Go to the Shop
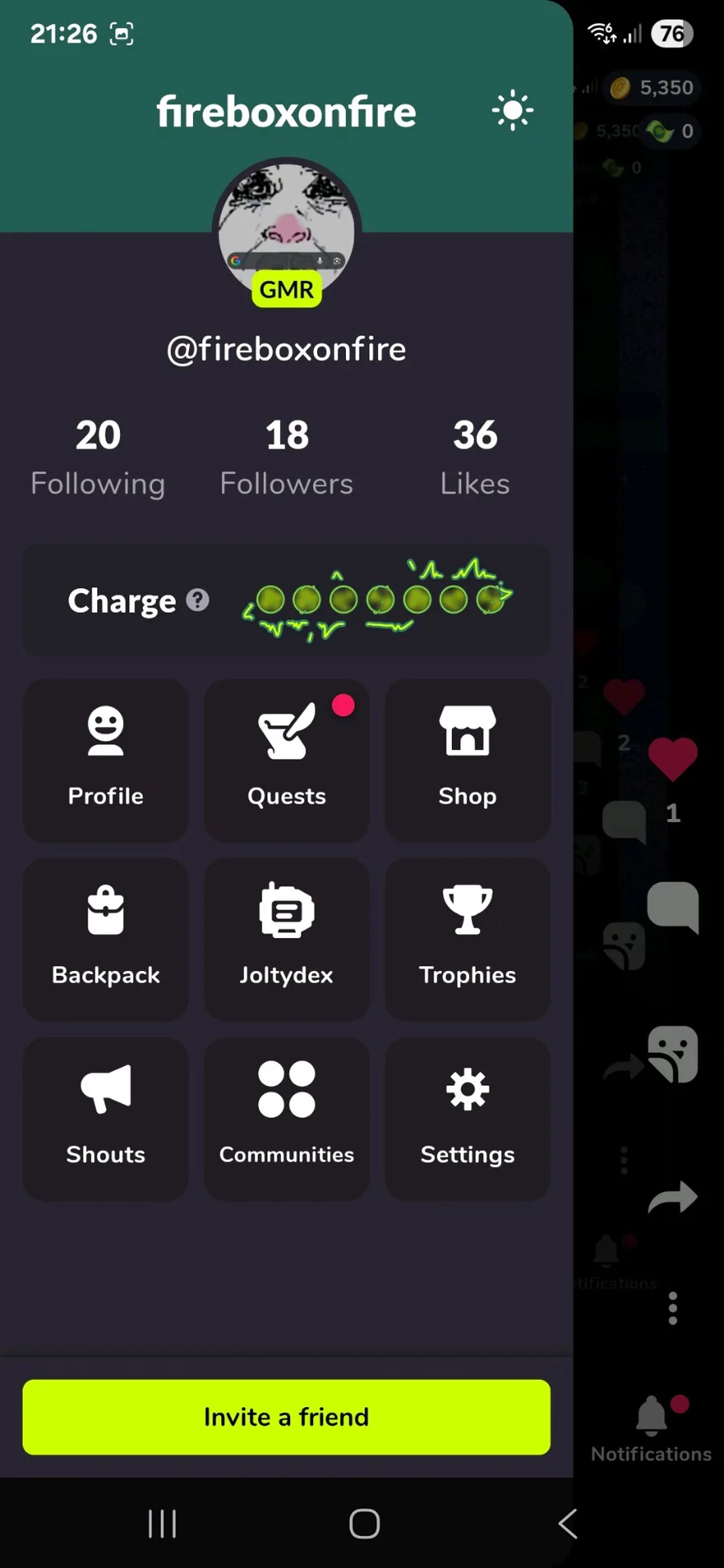 (x=467, y=759)
